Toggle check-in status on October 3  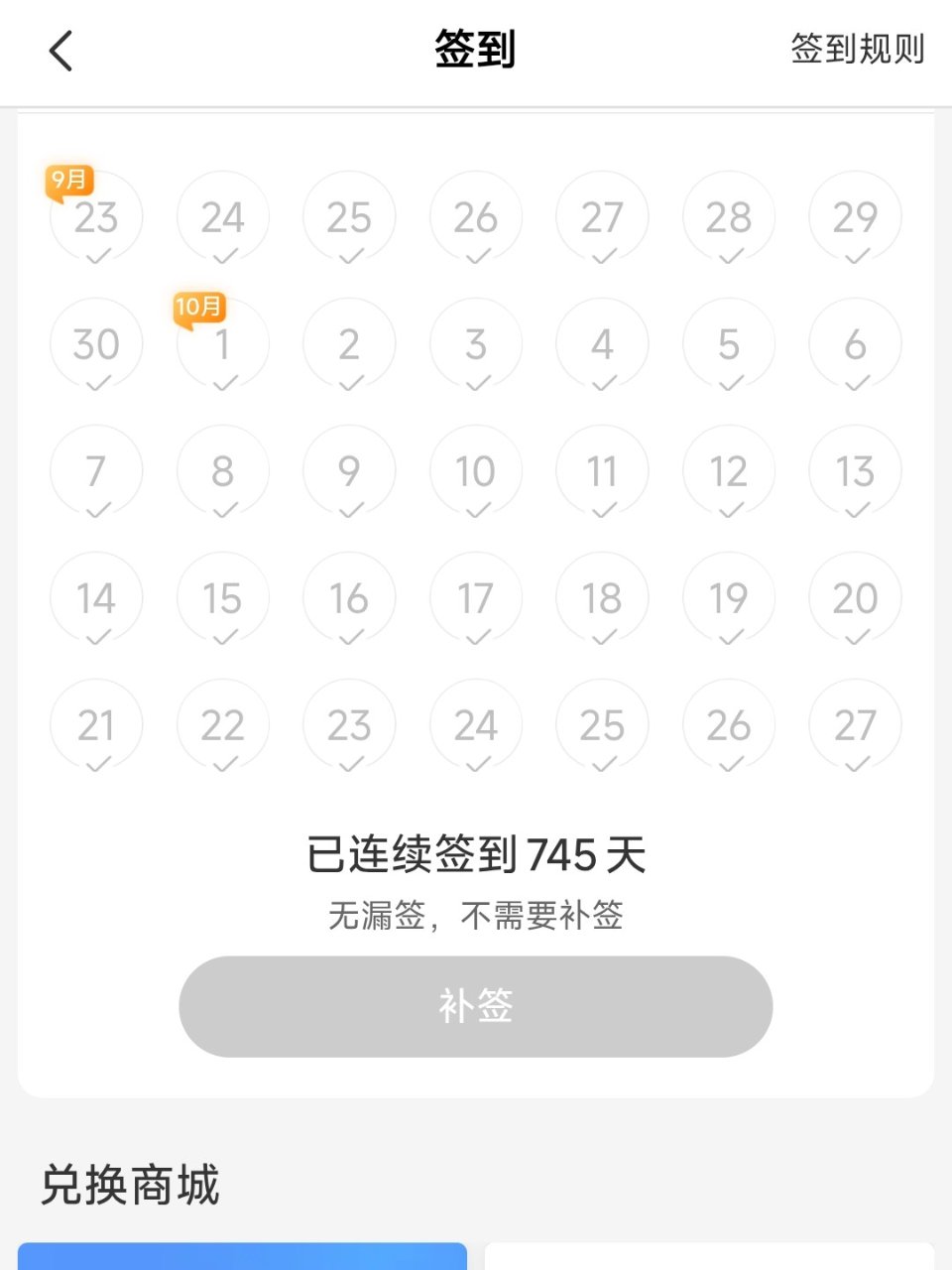475,344
